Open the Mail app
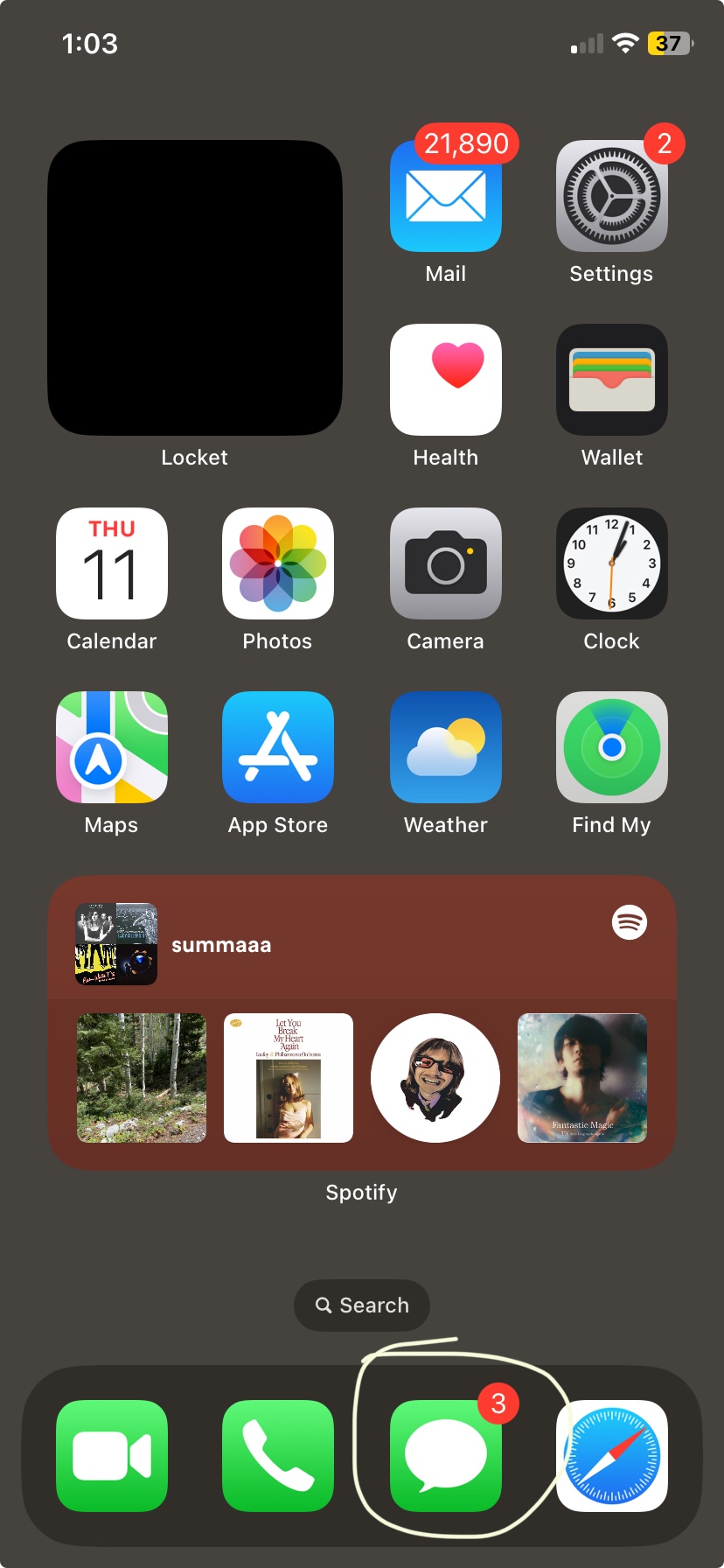 (x=446, y=196)
